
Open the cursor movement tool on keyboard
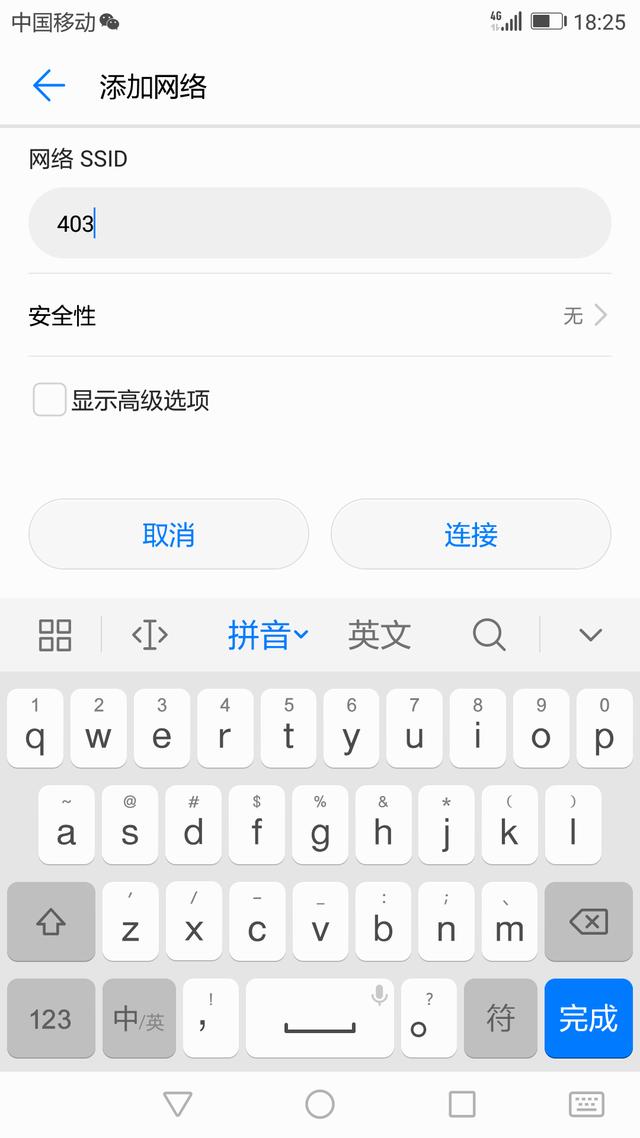149,634
